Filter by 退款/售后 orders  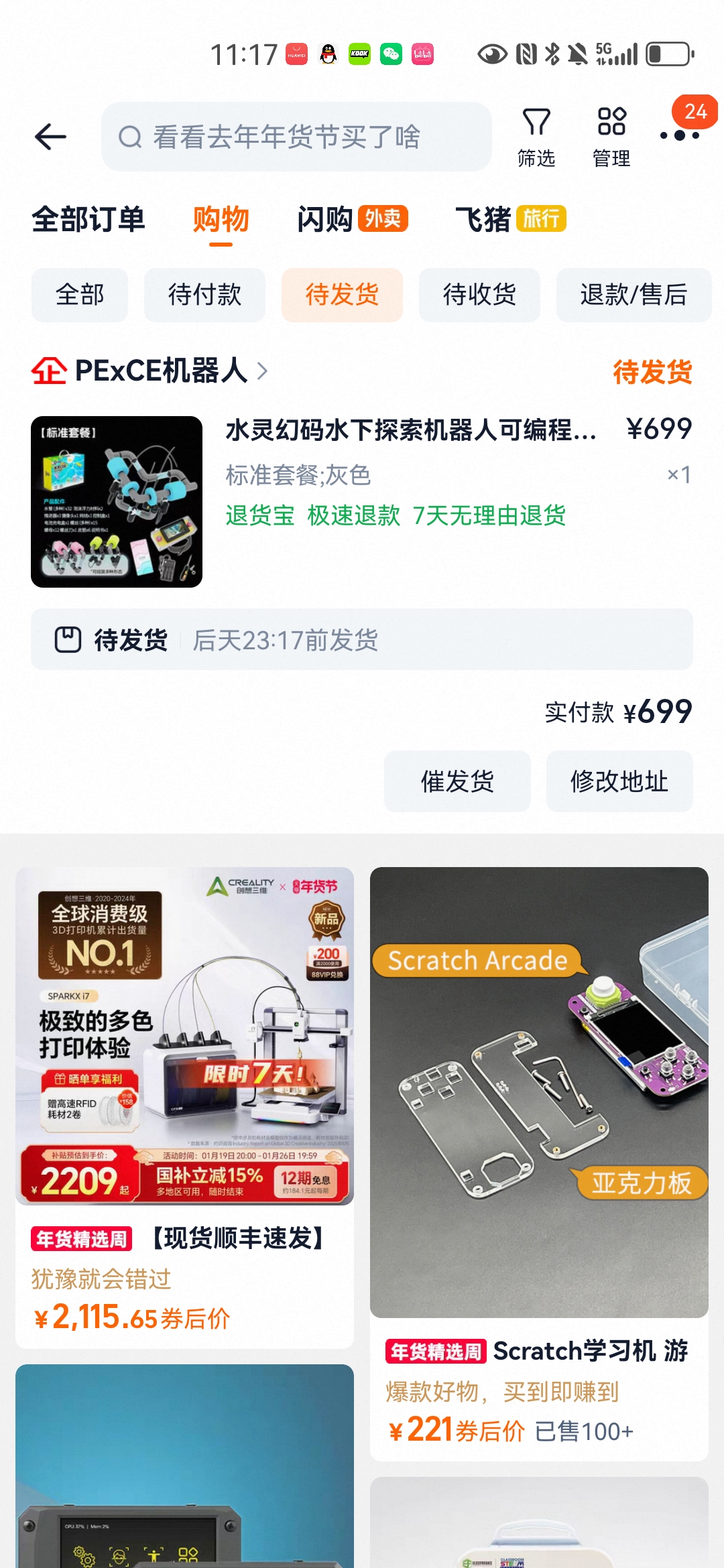click(x=633, y=295)
